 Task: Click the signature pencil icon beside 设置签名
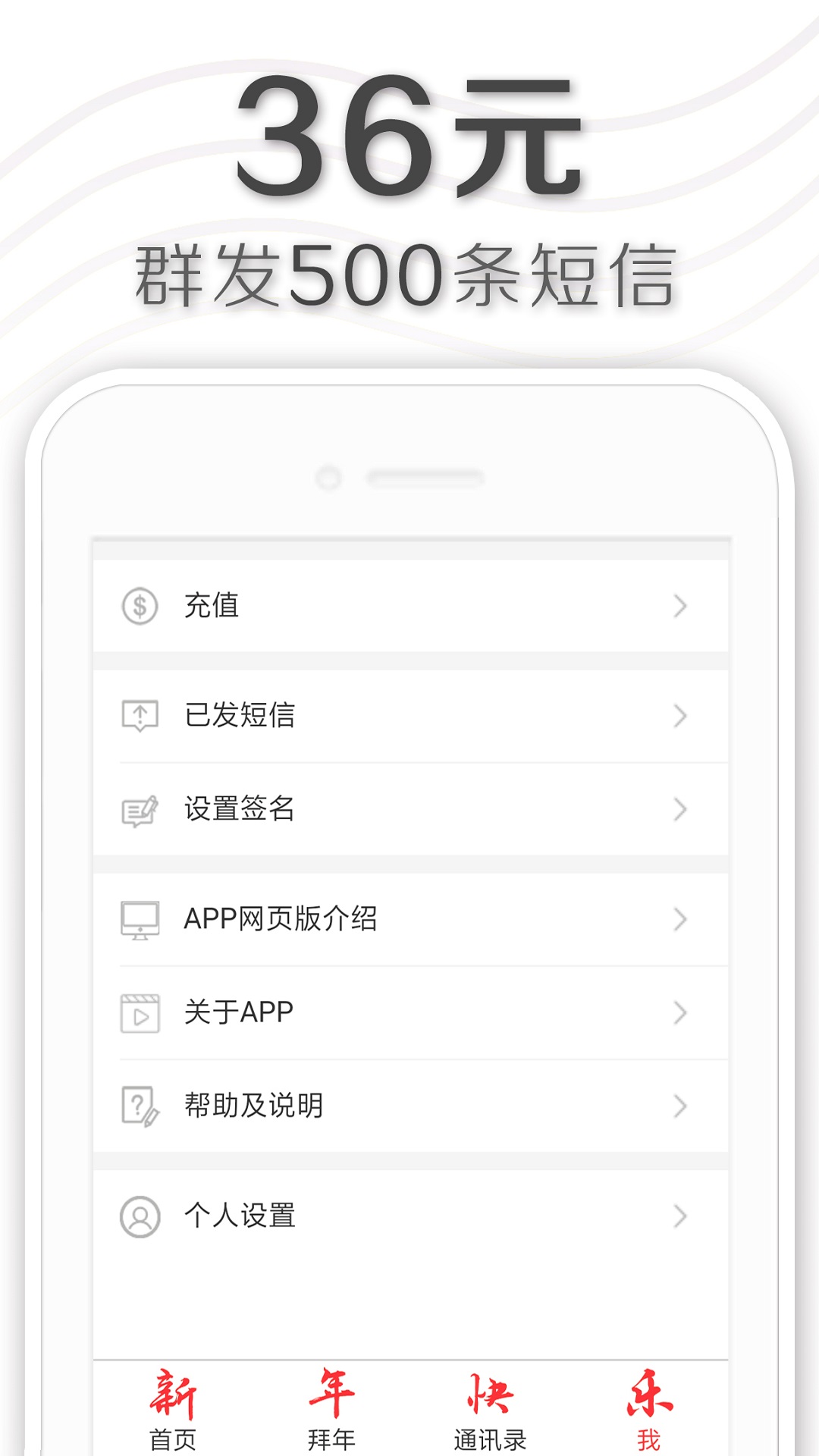click(138, 810)
